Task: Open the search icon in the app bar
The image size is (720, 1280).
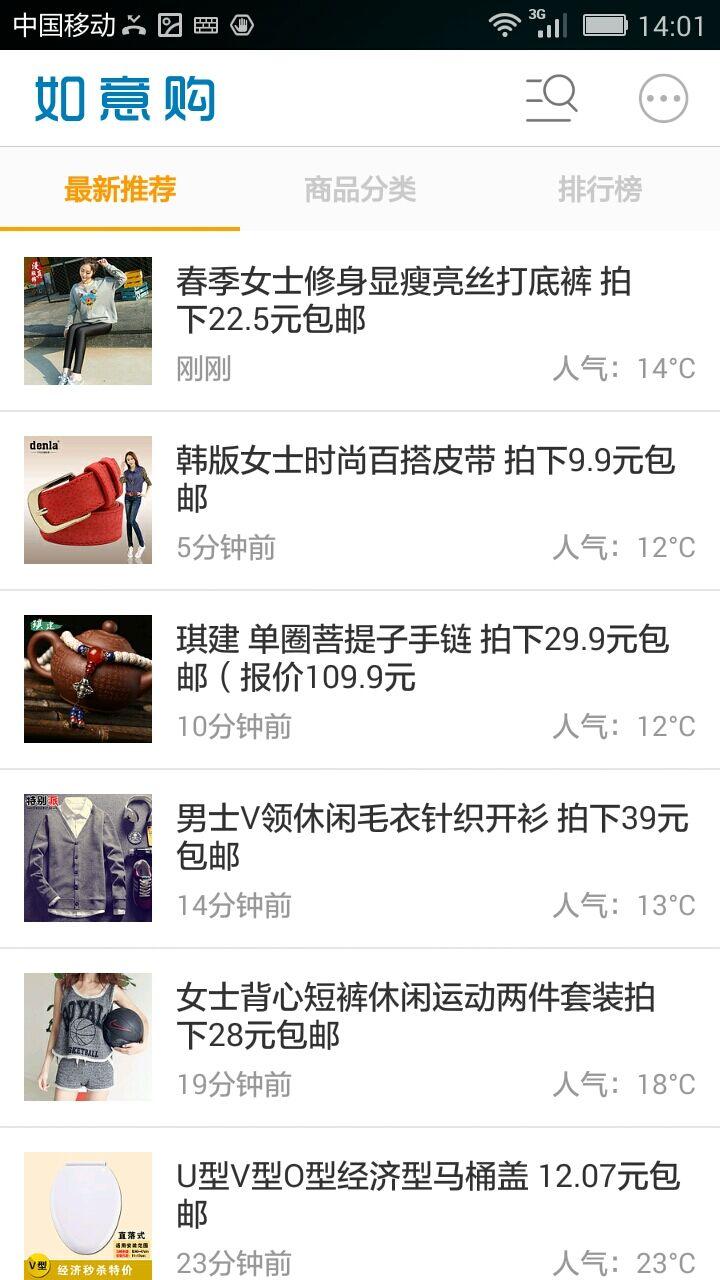Action: click(552, 98)
